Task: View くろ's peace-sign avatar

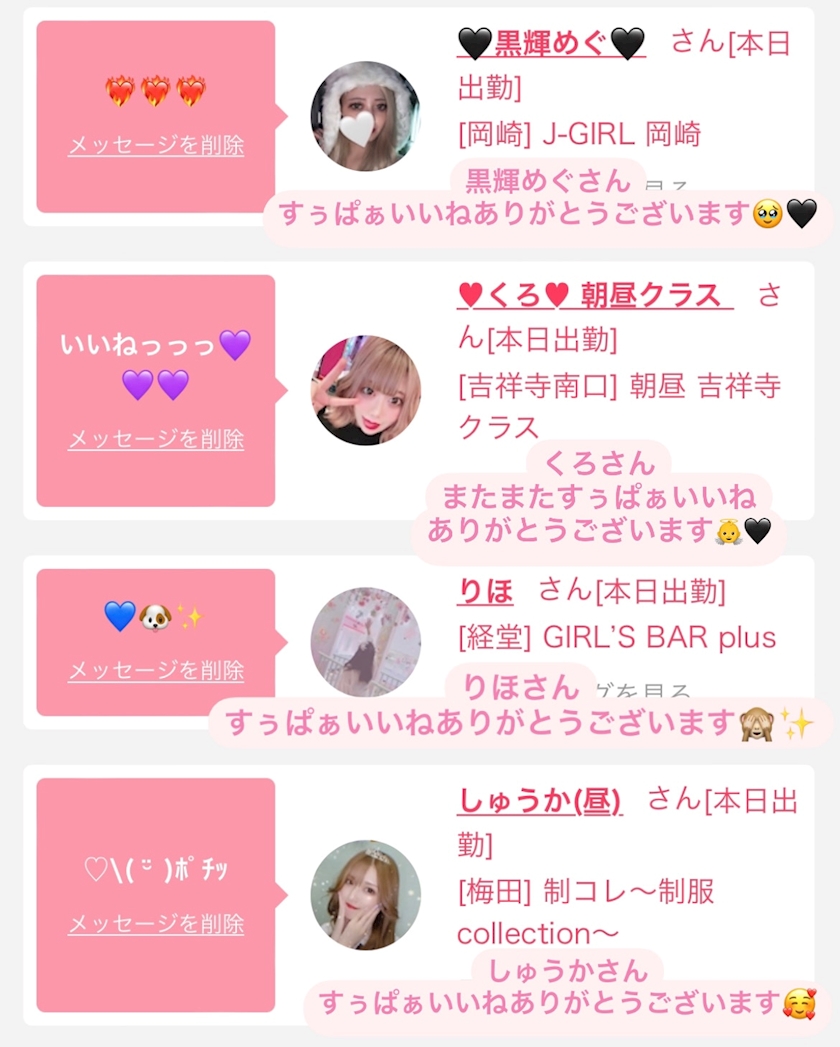Action: pos(366,390)
